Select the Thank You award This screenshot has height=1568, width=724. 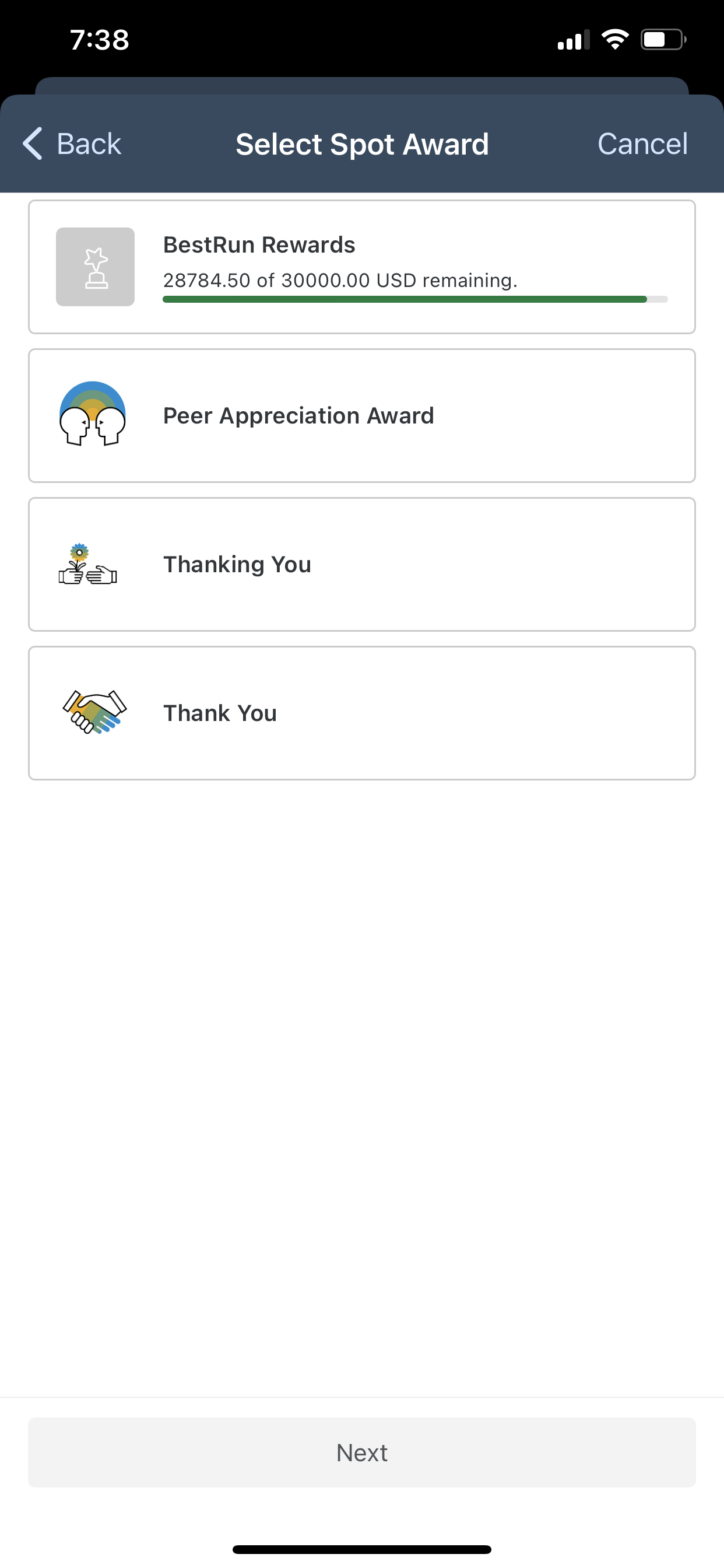coord(362,713)
